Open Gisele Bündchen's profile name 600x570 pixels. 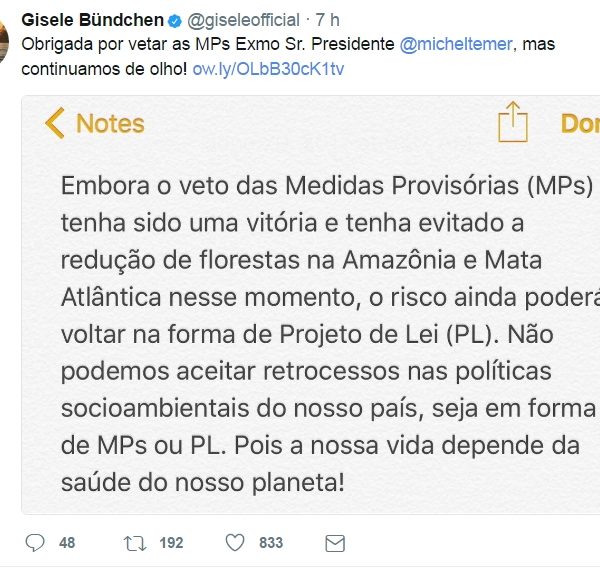coord(92,20)
